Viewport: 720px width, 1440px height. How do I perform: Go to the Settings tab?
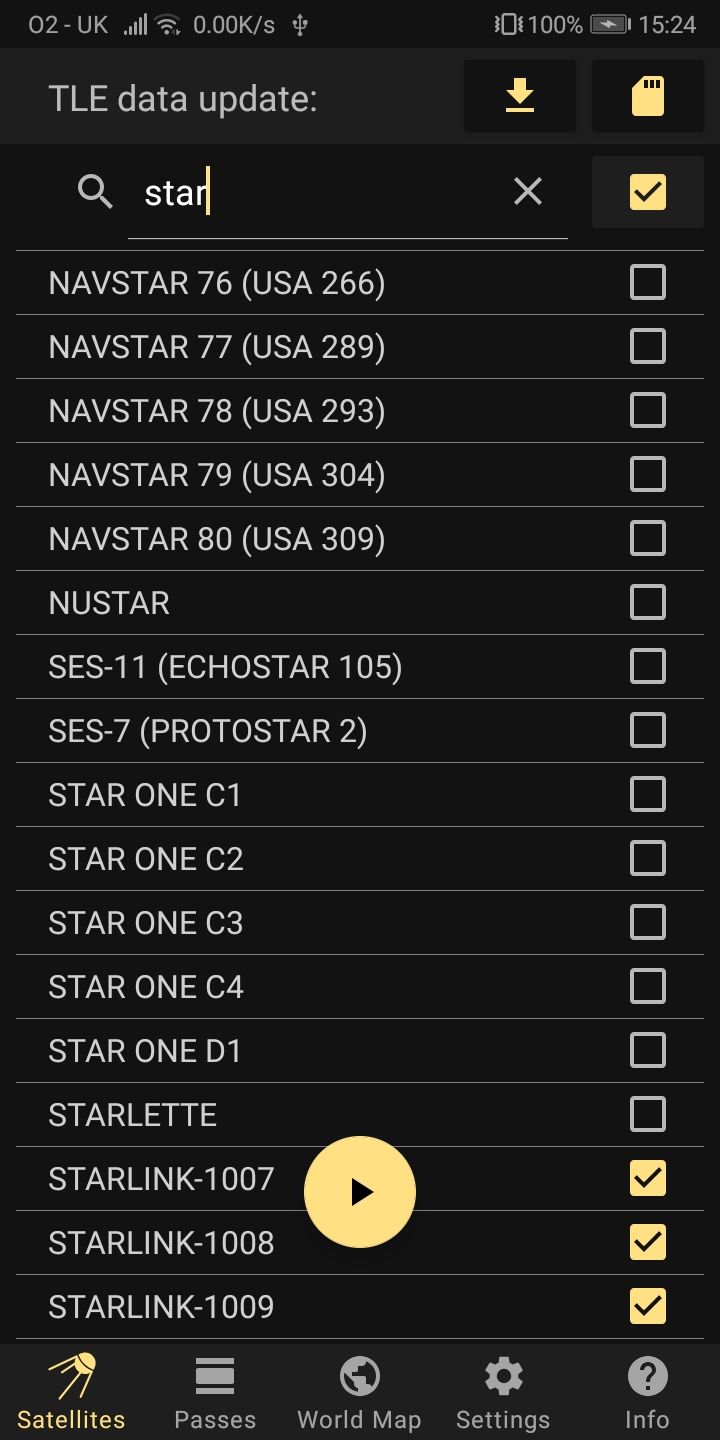coord(503,1394)
